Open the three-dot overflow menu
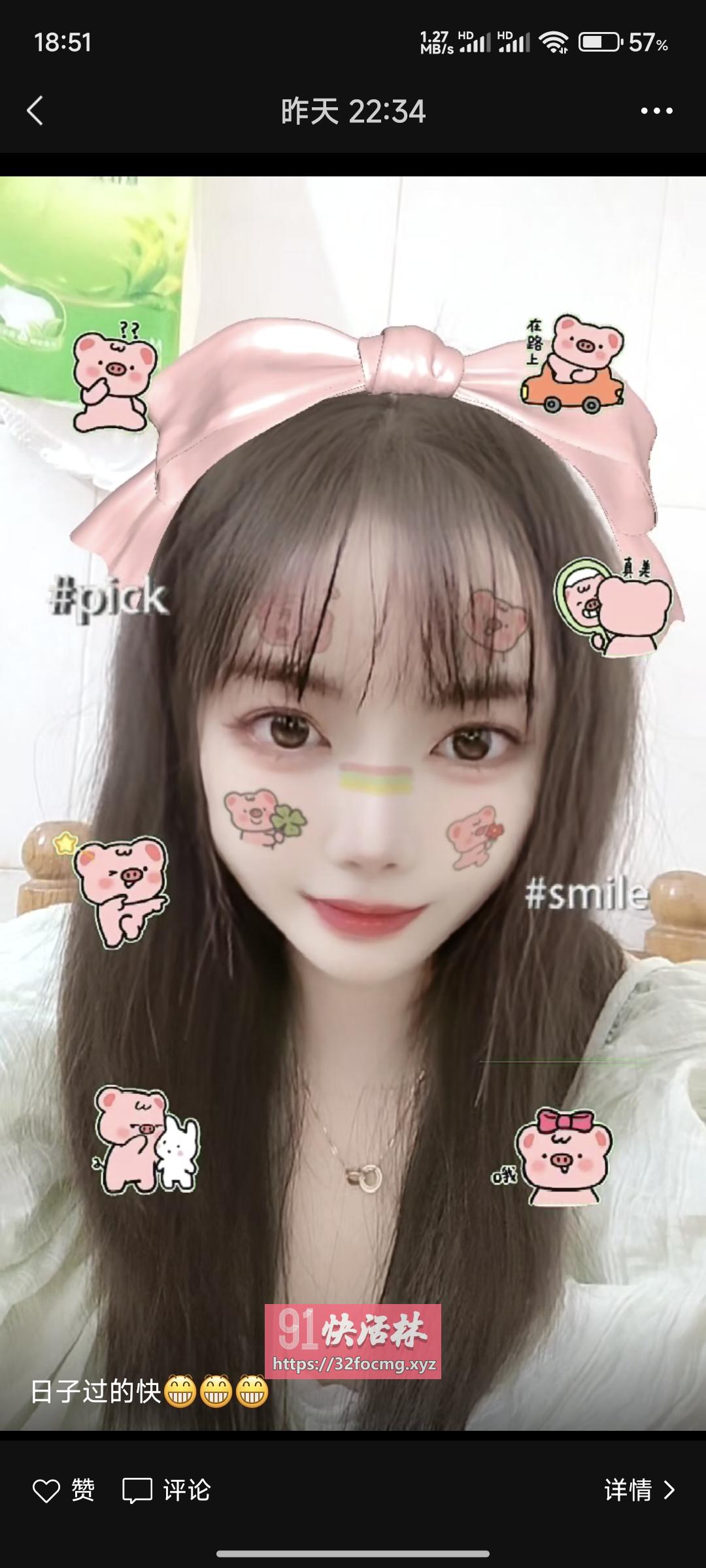The height and width of the screenshot is (1568, 706). (656, 111)
